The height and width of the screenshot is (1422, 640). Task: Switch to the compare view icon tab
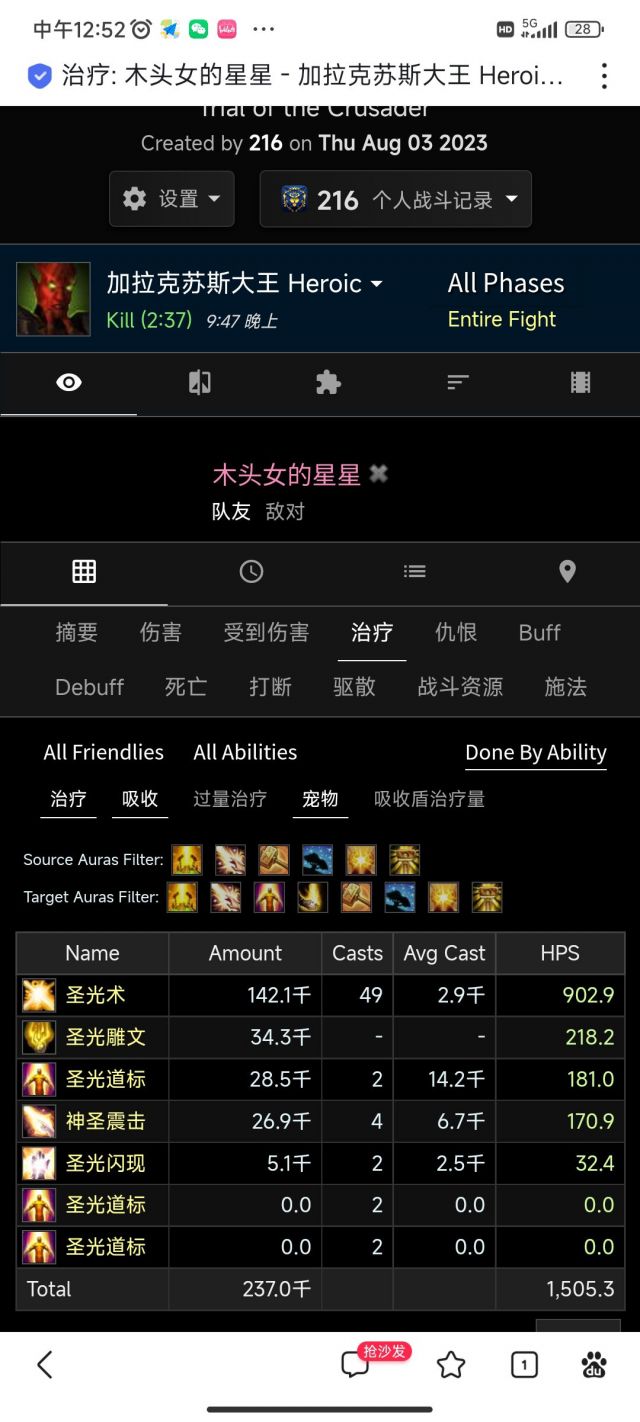pos(200,383)
